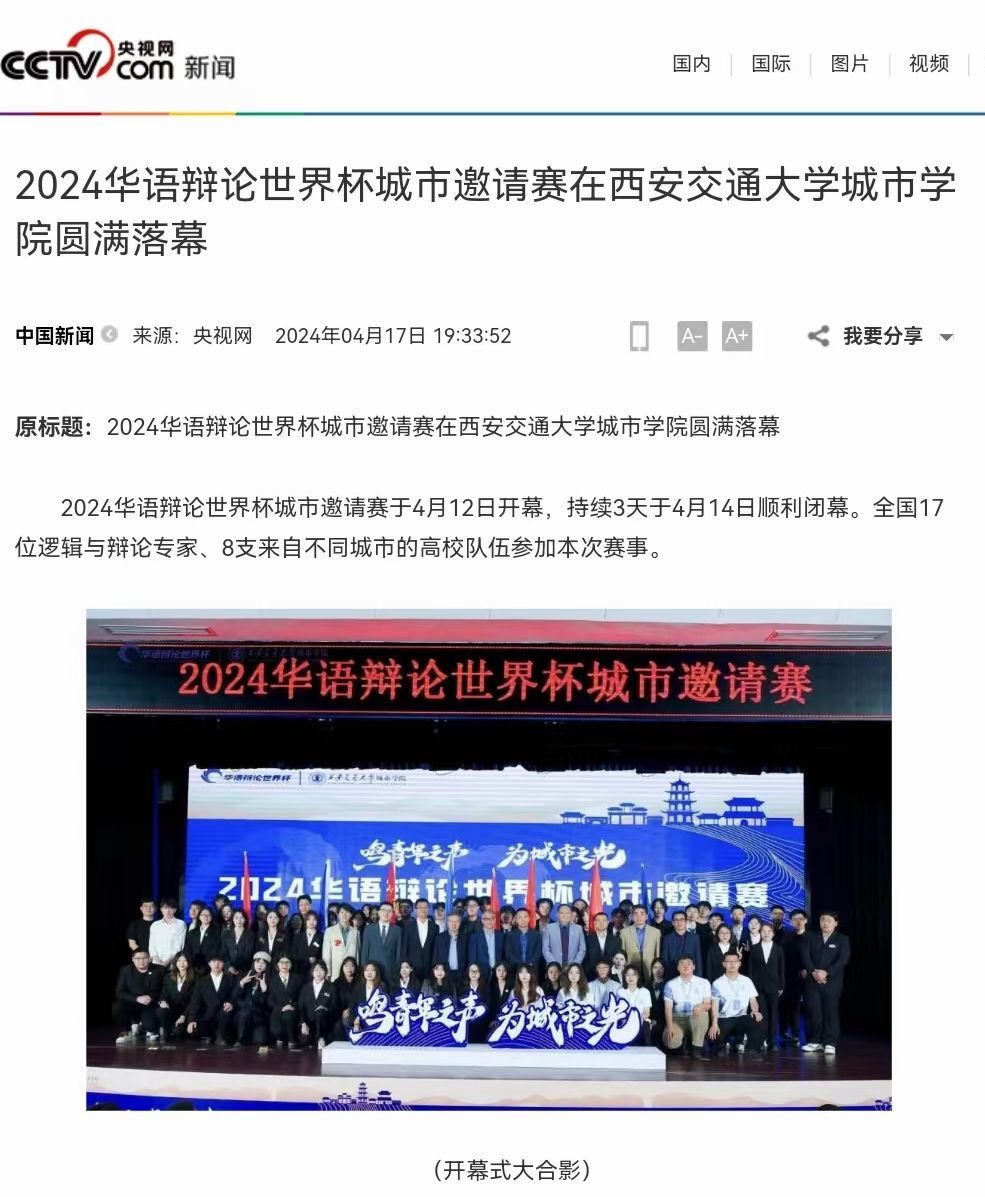Go to the 视频 section
The height and width of the screenshot is (1197, 985).
(x=928, y=64)
